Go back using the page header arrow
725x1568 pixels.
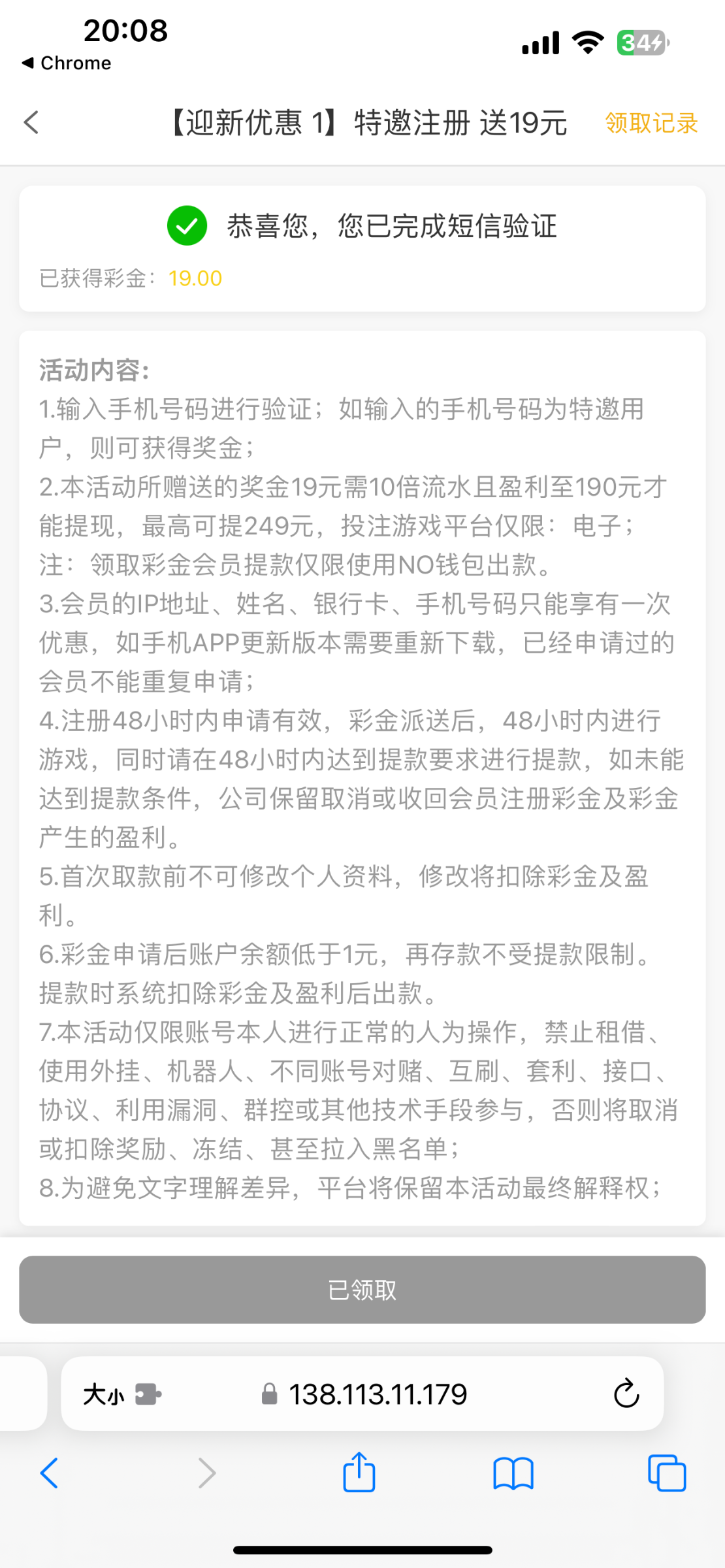pyautogui.click(x=31, y=122)
